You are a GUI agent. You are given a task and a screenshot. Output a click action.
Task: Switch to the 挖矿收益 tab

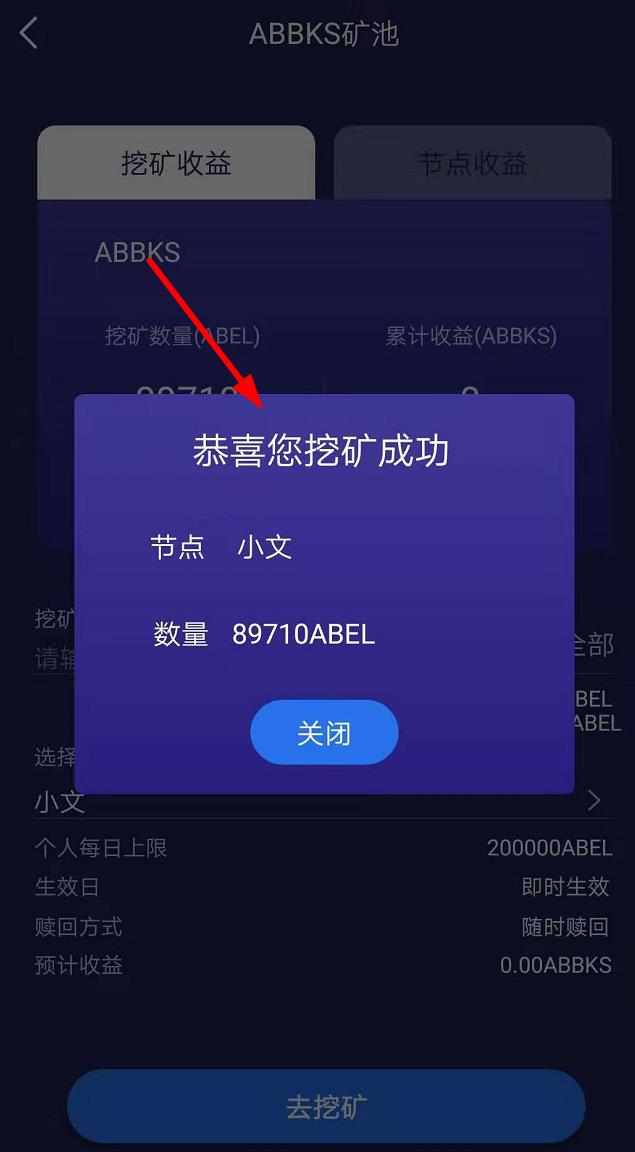[x=176, y=163]
